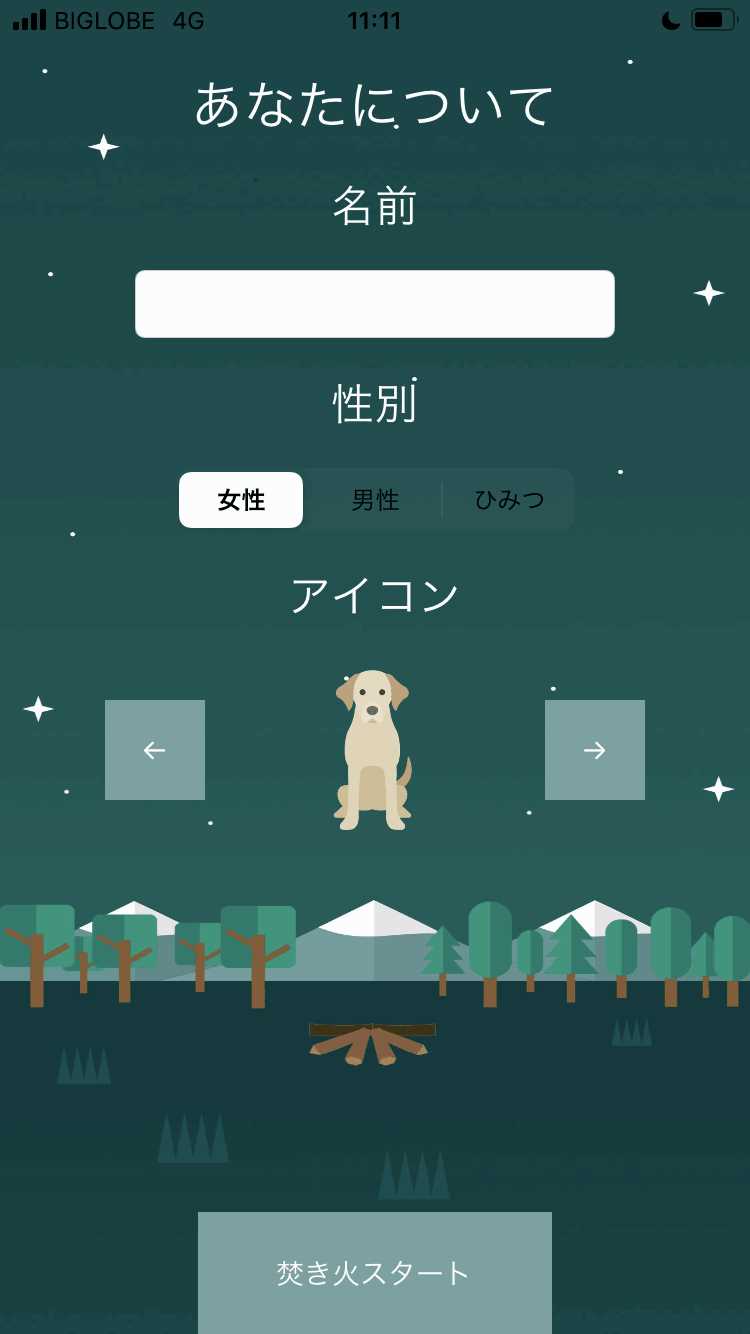Switch avatar using the forward arrow control
The image size is (750, 1334).
[595, 750]
